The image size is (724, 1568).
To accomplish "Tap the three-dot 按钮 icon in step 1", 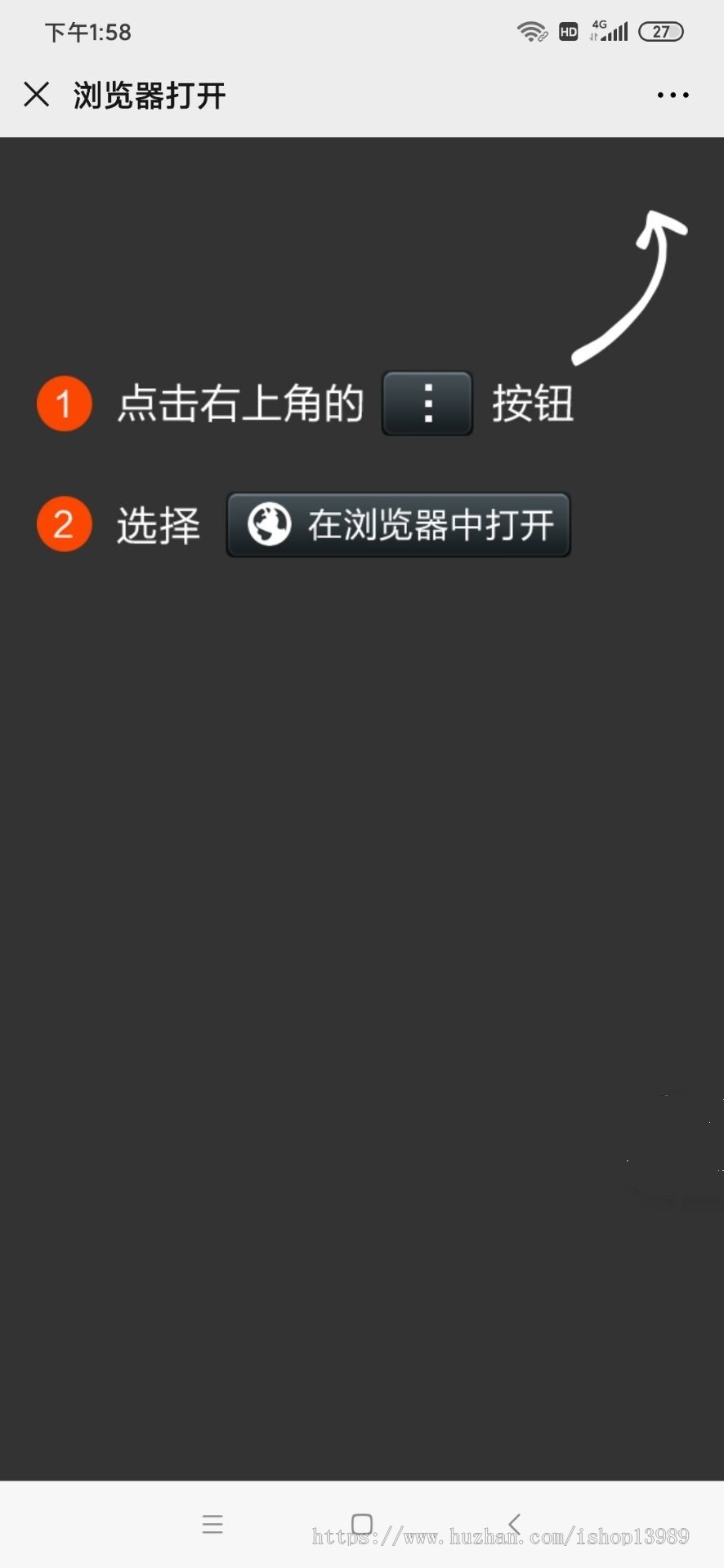I will [x=427, y=403].
